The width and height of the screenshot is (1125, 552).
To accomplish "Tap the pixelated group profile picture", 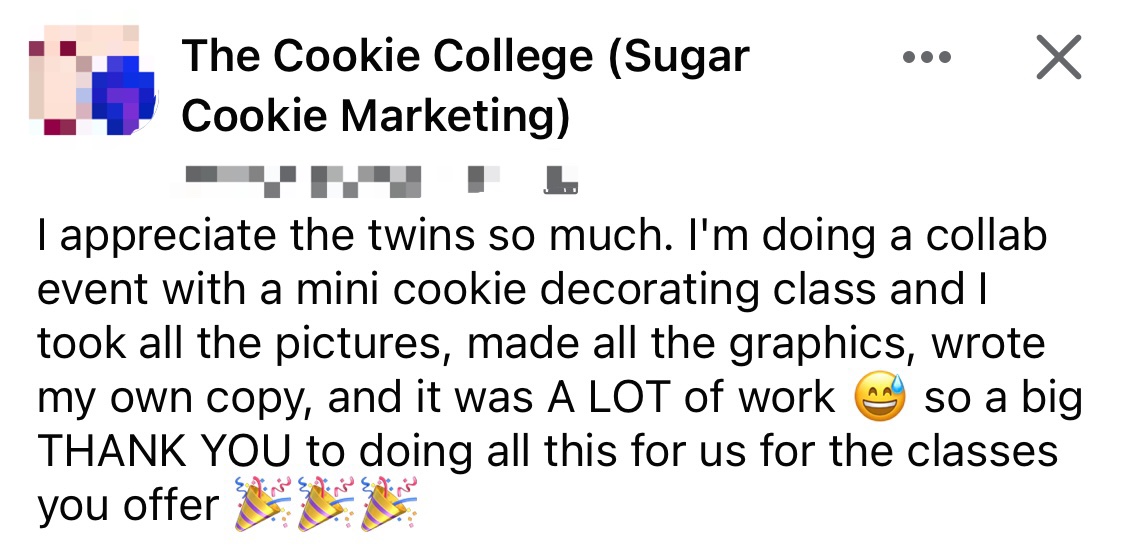I will pyautogui.click(x=92, y=86).
